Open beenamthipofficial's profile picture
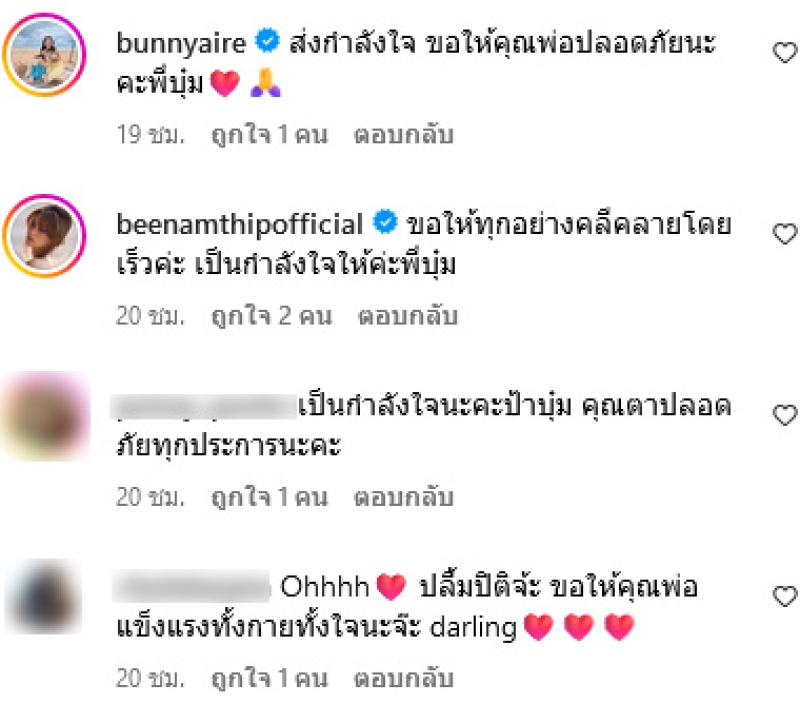 [x=46, y=237]
